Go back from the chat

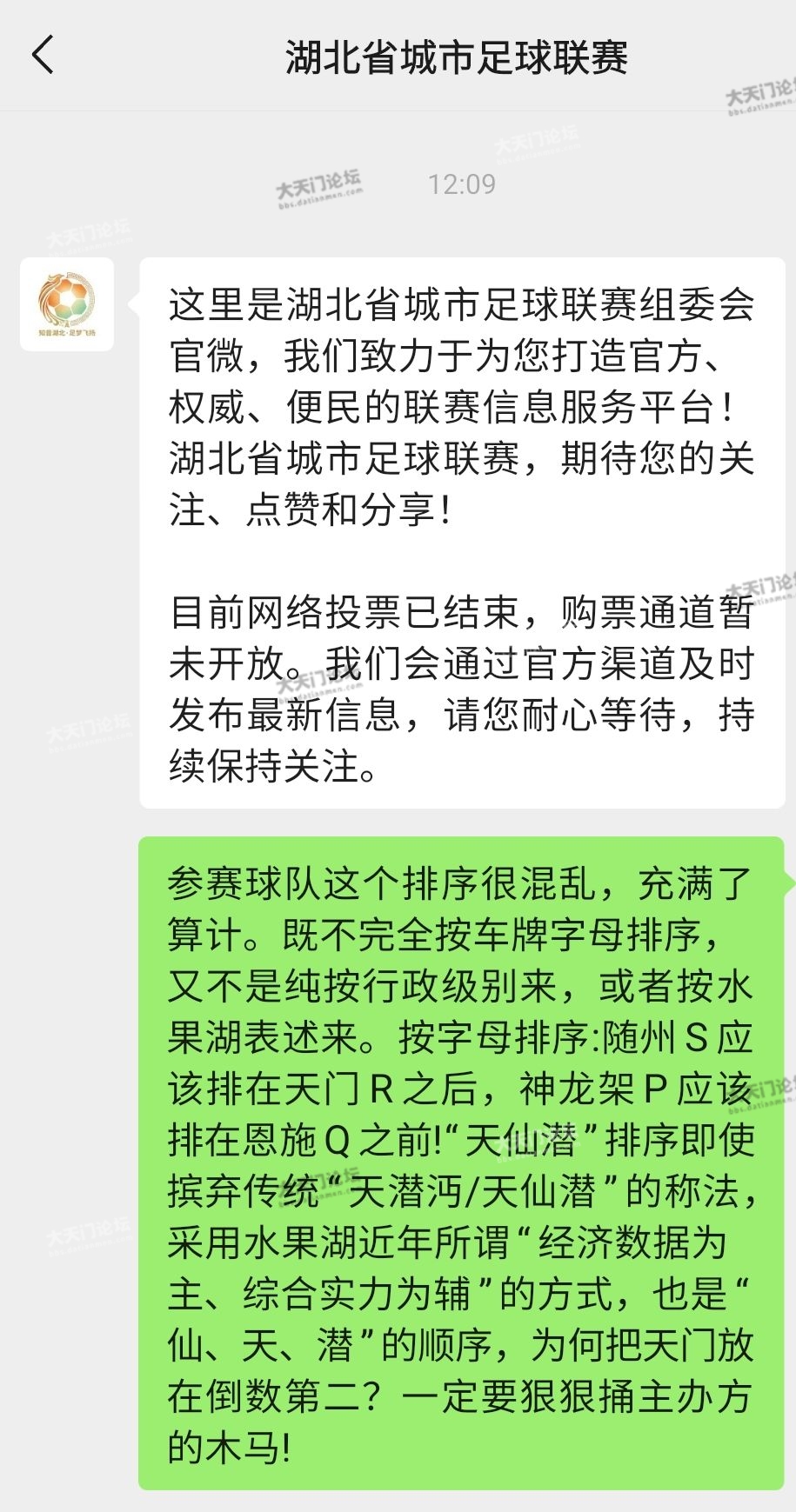coord(43,56)
